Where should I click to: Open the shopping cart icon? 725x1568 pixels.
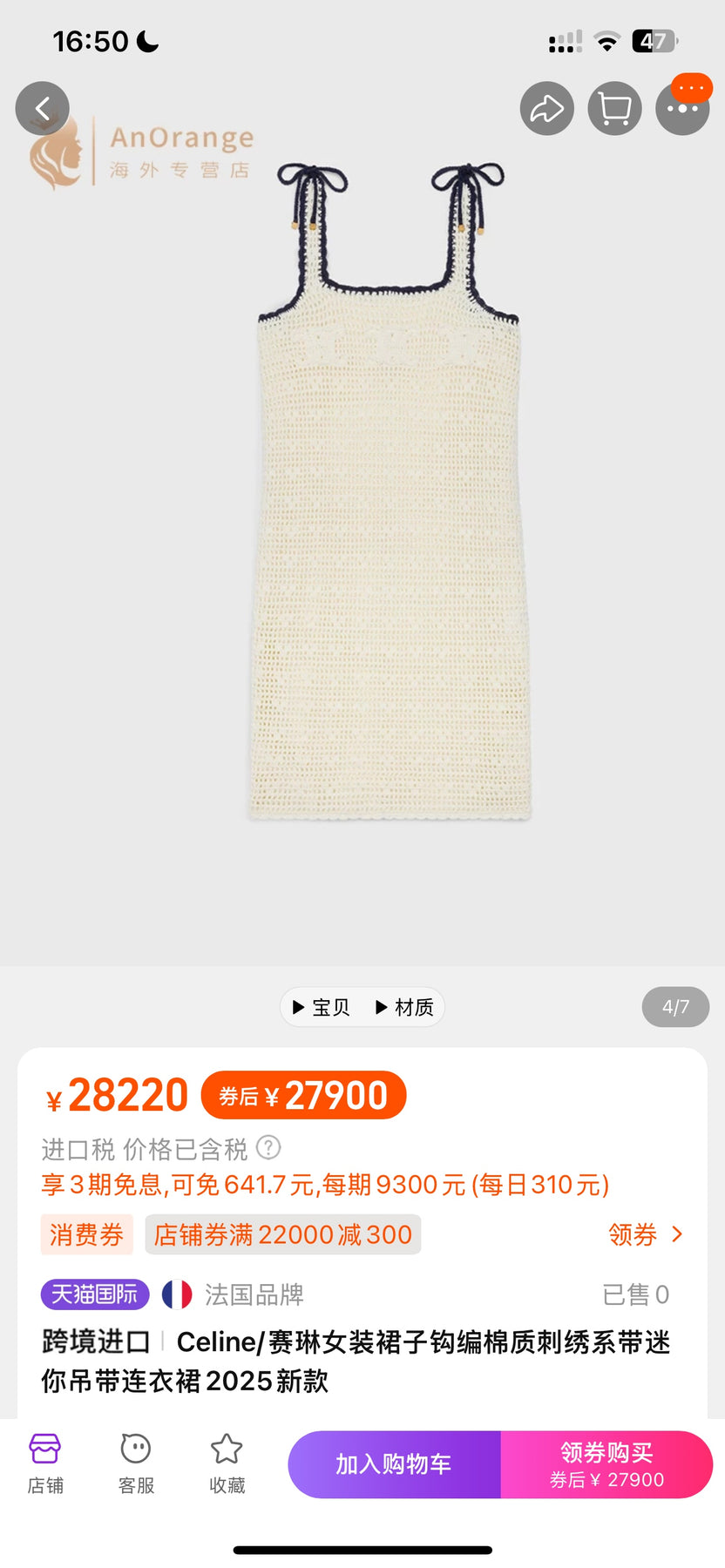pos(614,109)
